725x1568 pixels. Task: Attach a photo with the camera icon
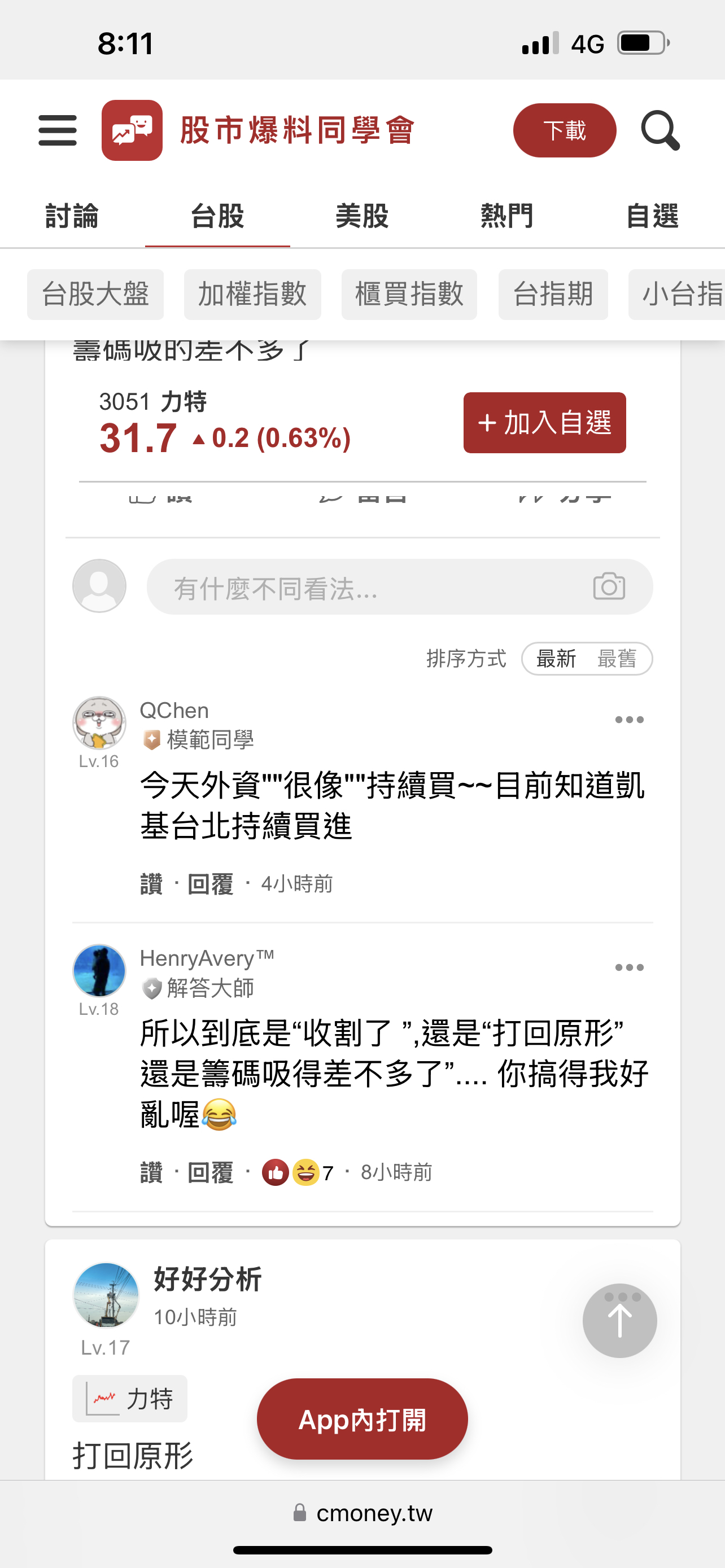point(609,586)
